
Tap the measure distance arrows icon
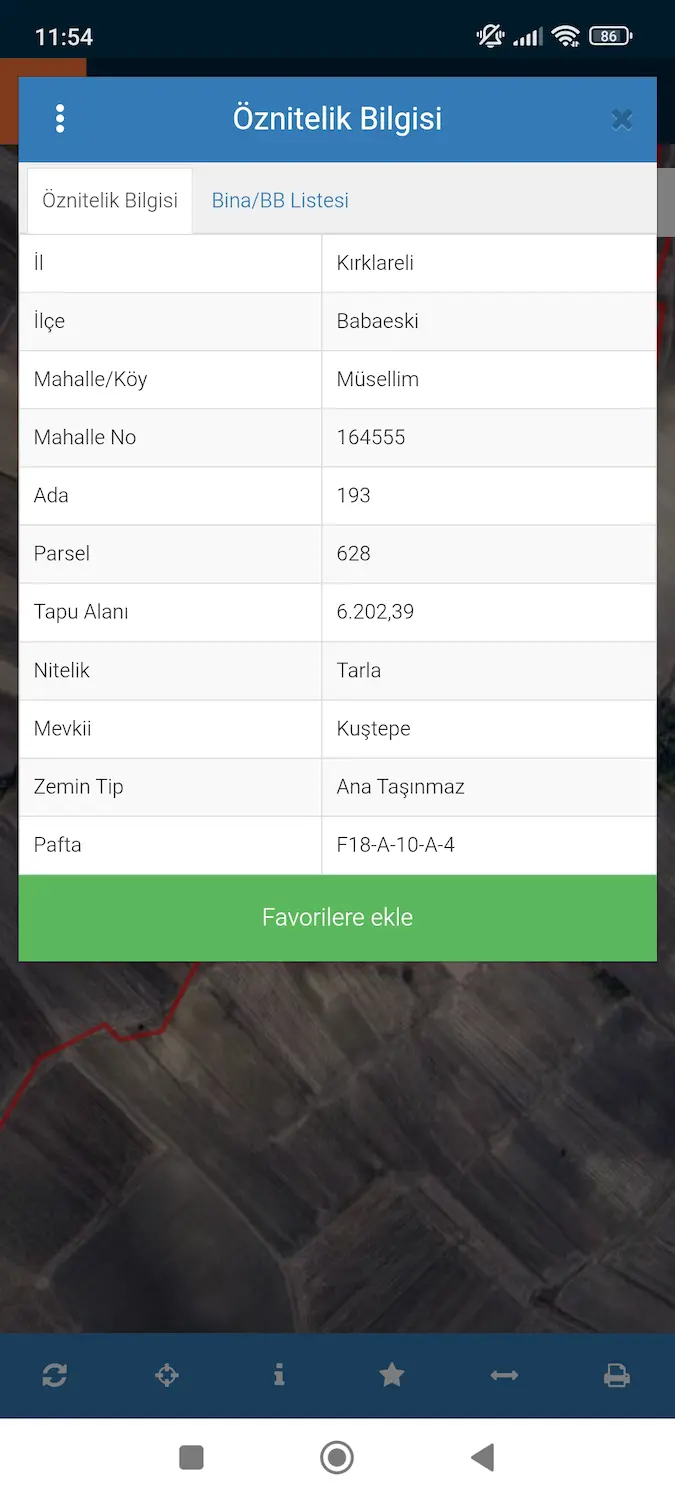pyautogui.click(x=504, y=1376)
